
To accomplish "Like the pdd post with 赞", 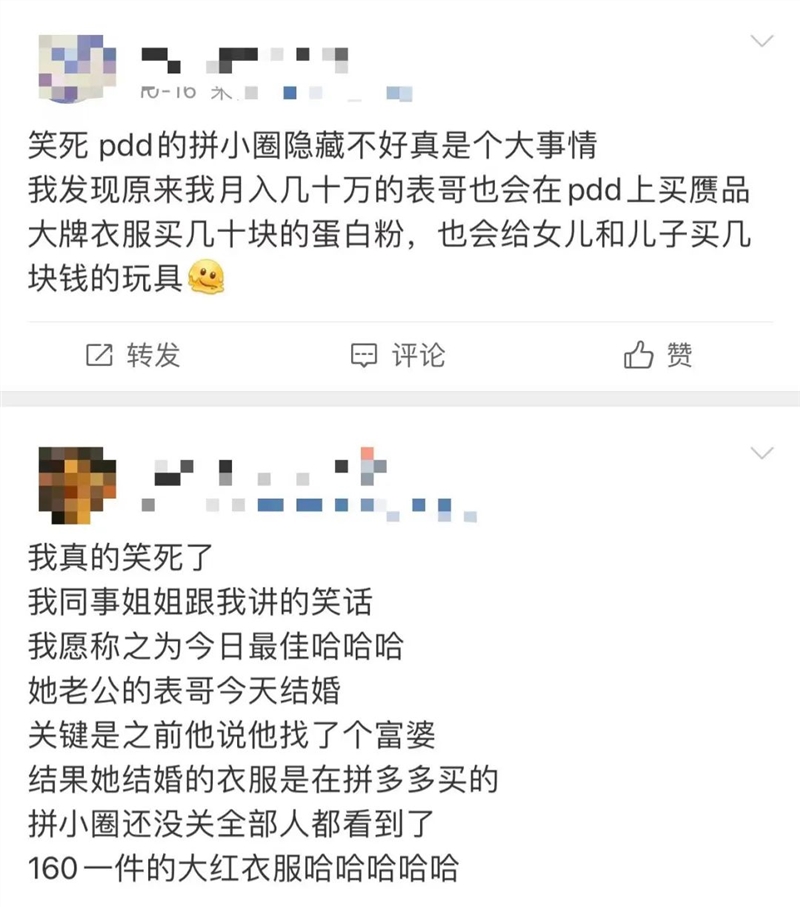I will tap(658, 355).
